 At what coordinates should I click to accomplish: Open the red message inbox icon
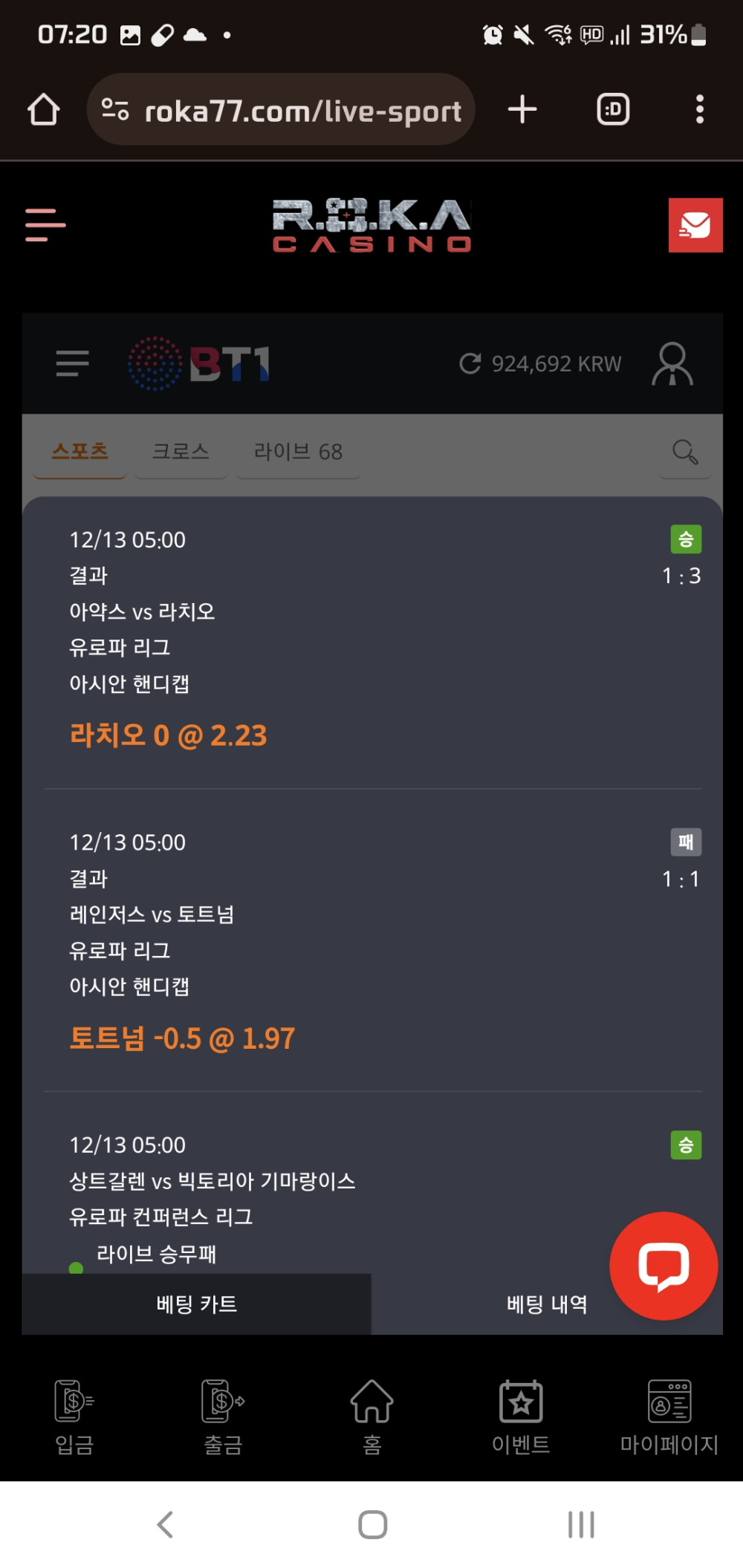695,225
